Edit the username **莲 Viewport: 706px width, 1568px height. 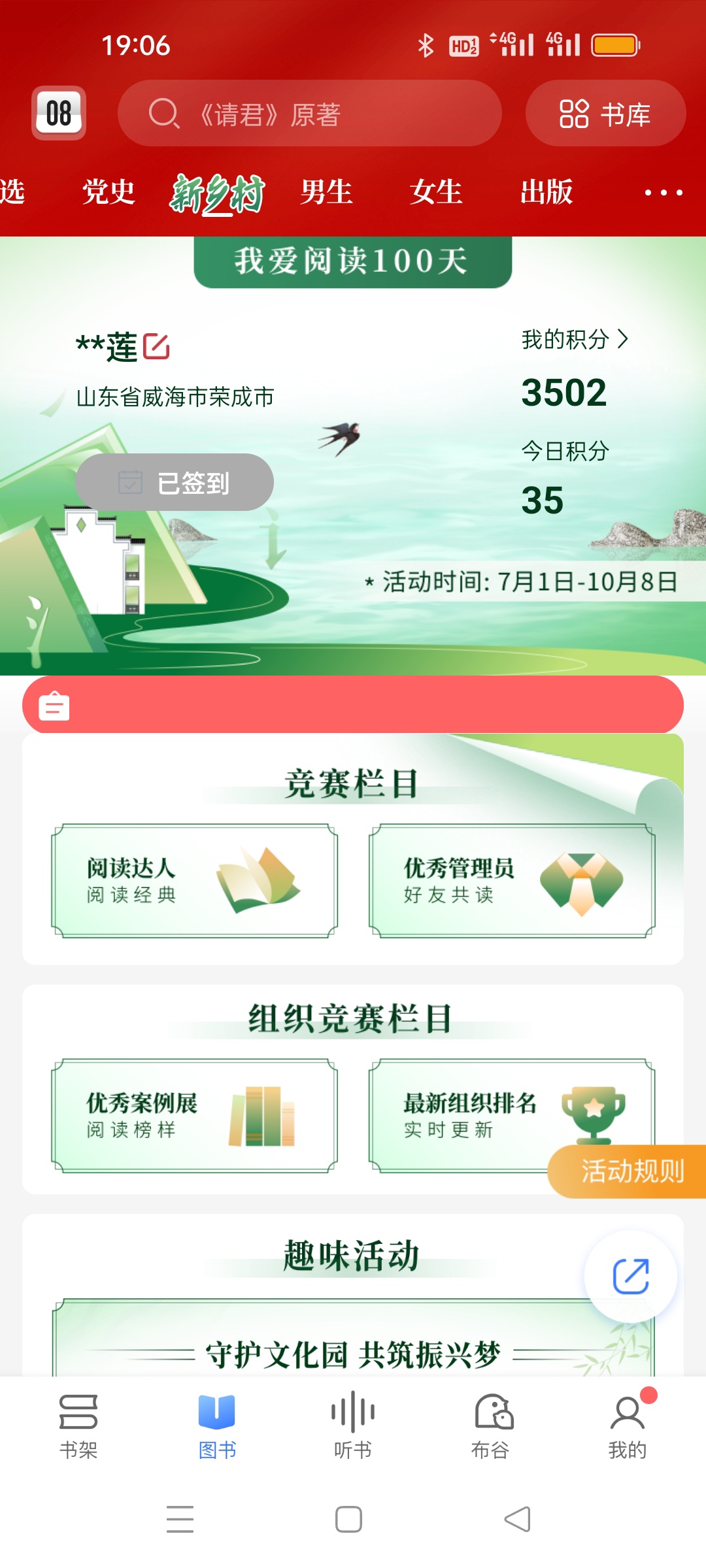point(156,346)
